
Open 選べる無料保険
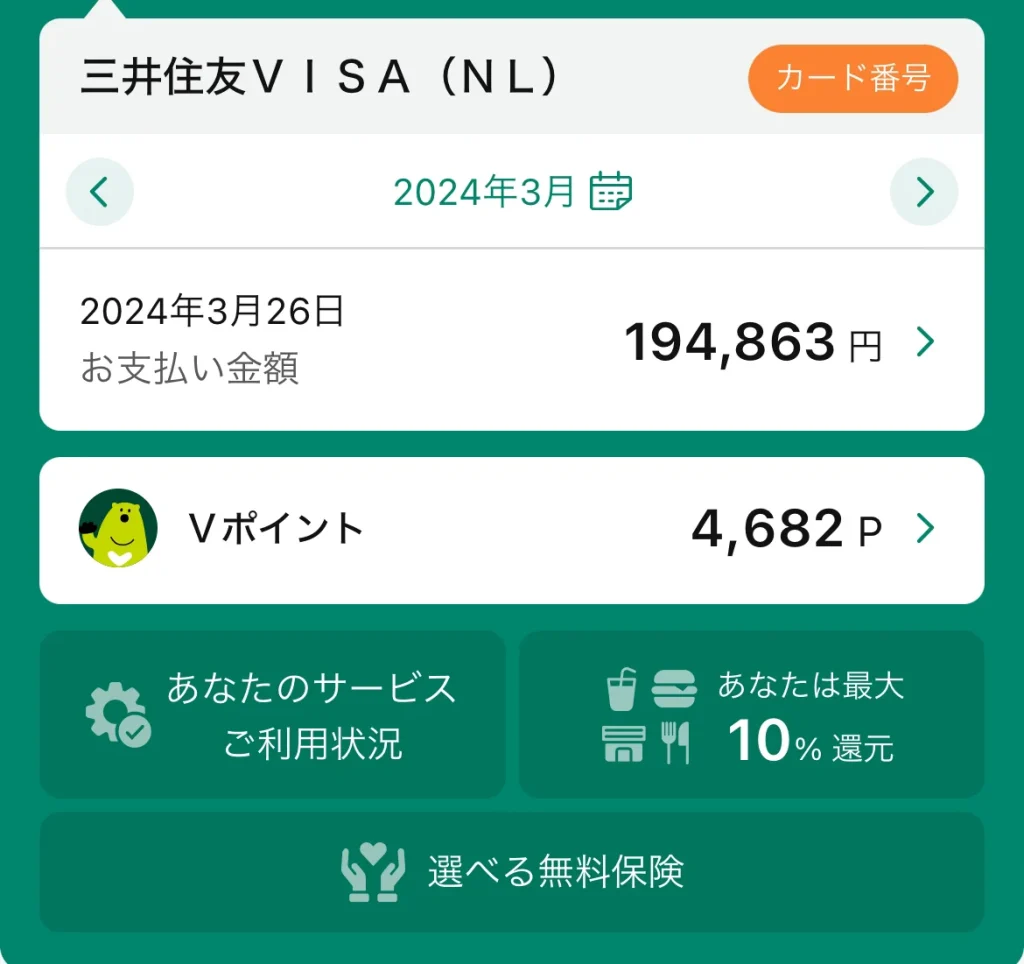click(511, 872)
